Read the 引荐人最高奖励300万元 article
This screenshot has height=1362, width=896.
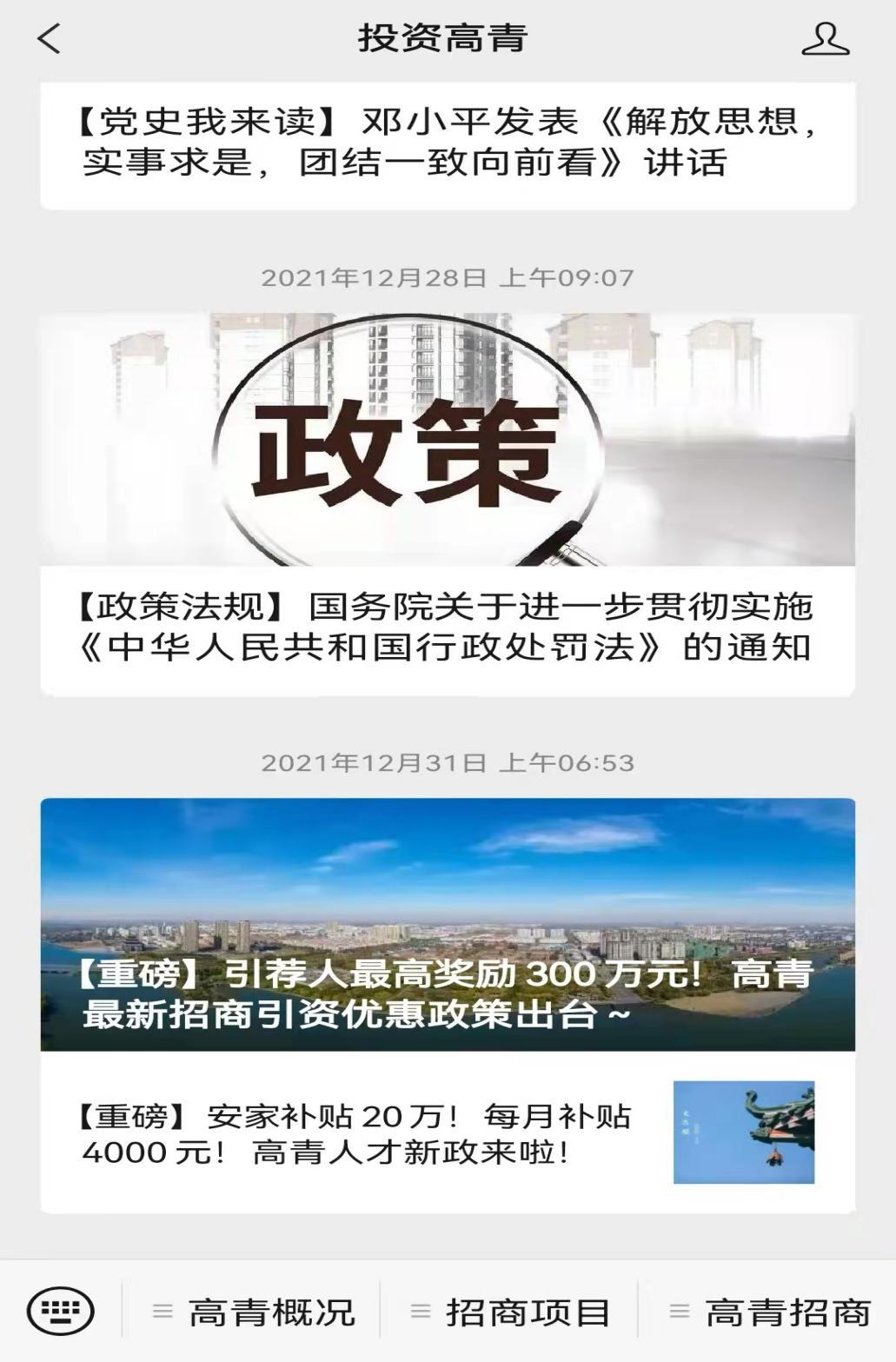pyautogui.click(x=447, y=924)
